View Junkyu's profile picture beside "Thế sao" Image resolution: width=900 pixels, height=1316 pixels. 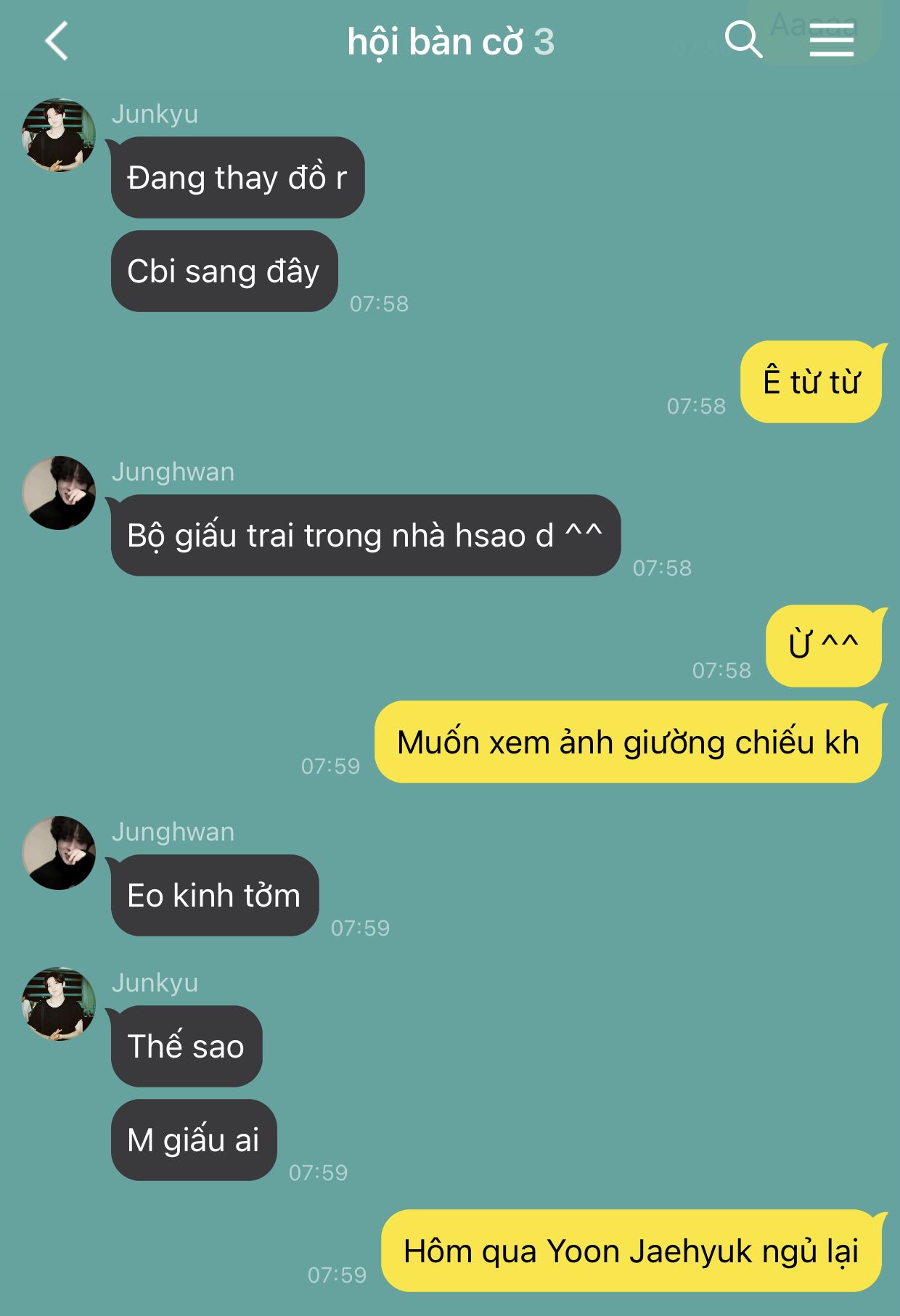pyautogui.click(x=59, y=1004)
